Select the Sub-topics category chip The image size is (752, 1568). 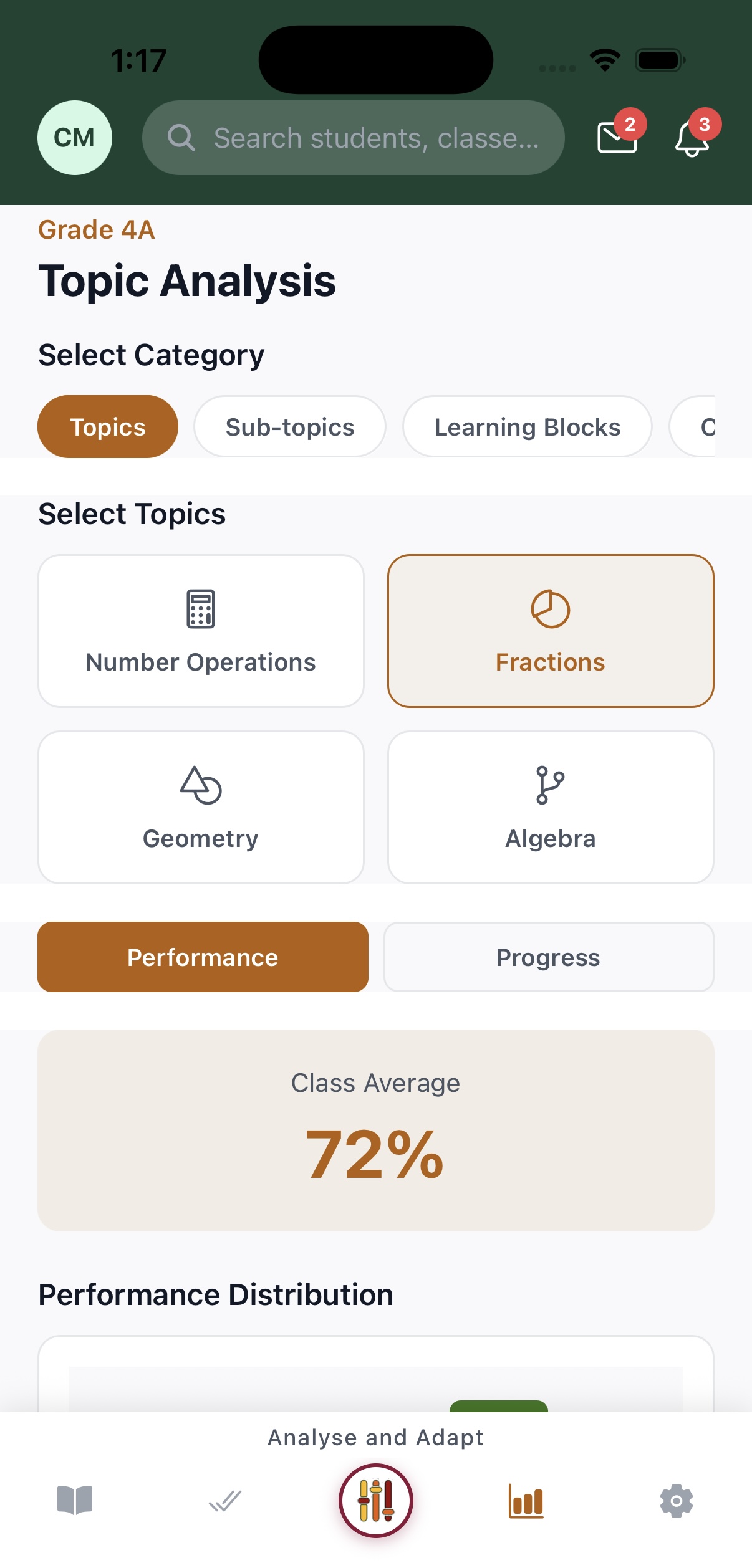[290, 427]
